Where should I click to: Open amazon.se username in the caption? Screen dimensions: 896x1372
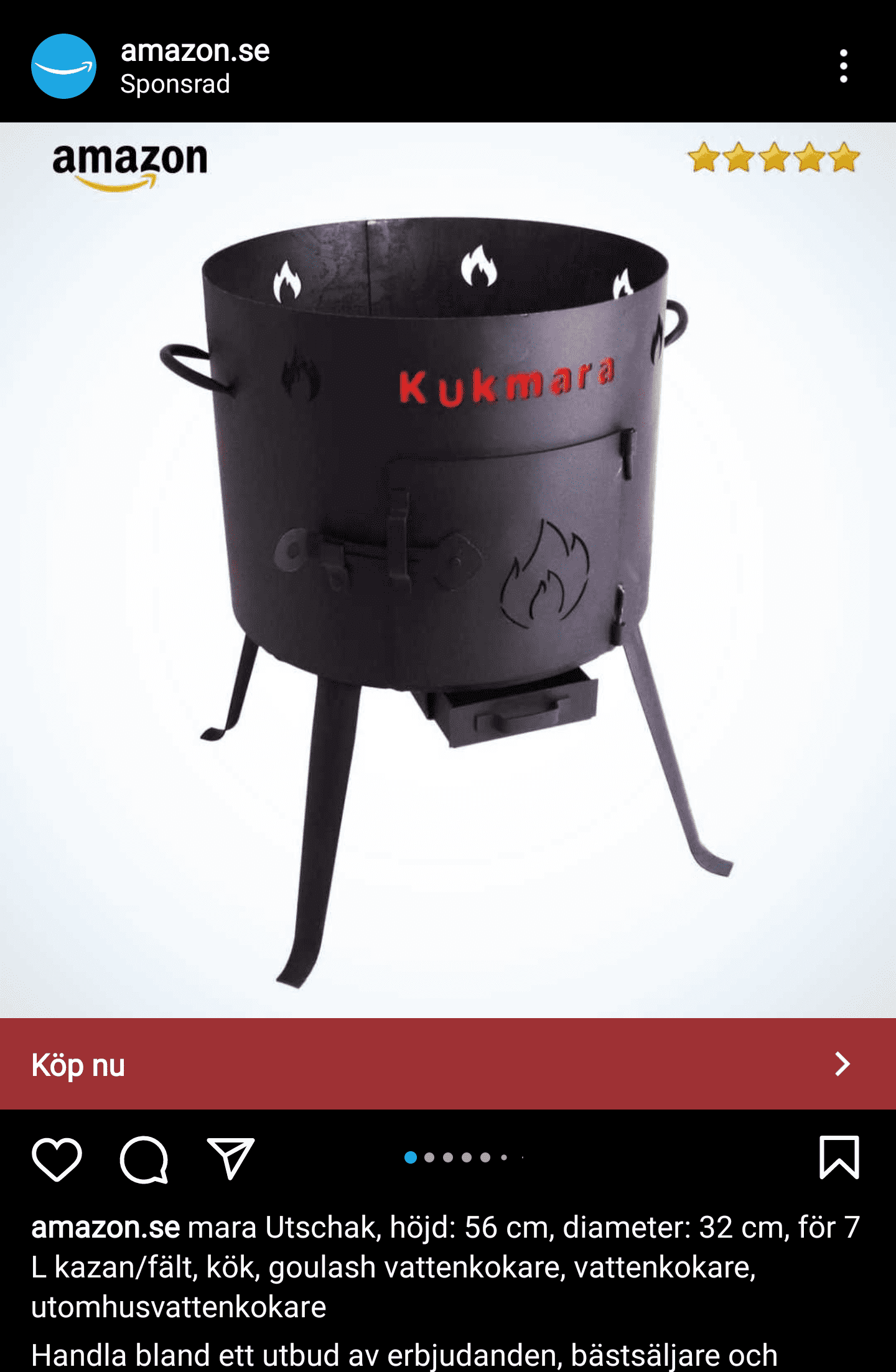pos(106,1228)
